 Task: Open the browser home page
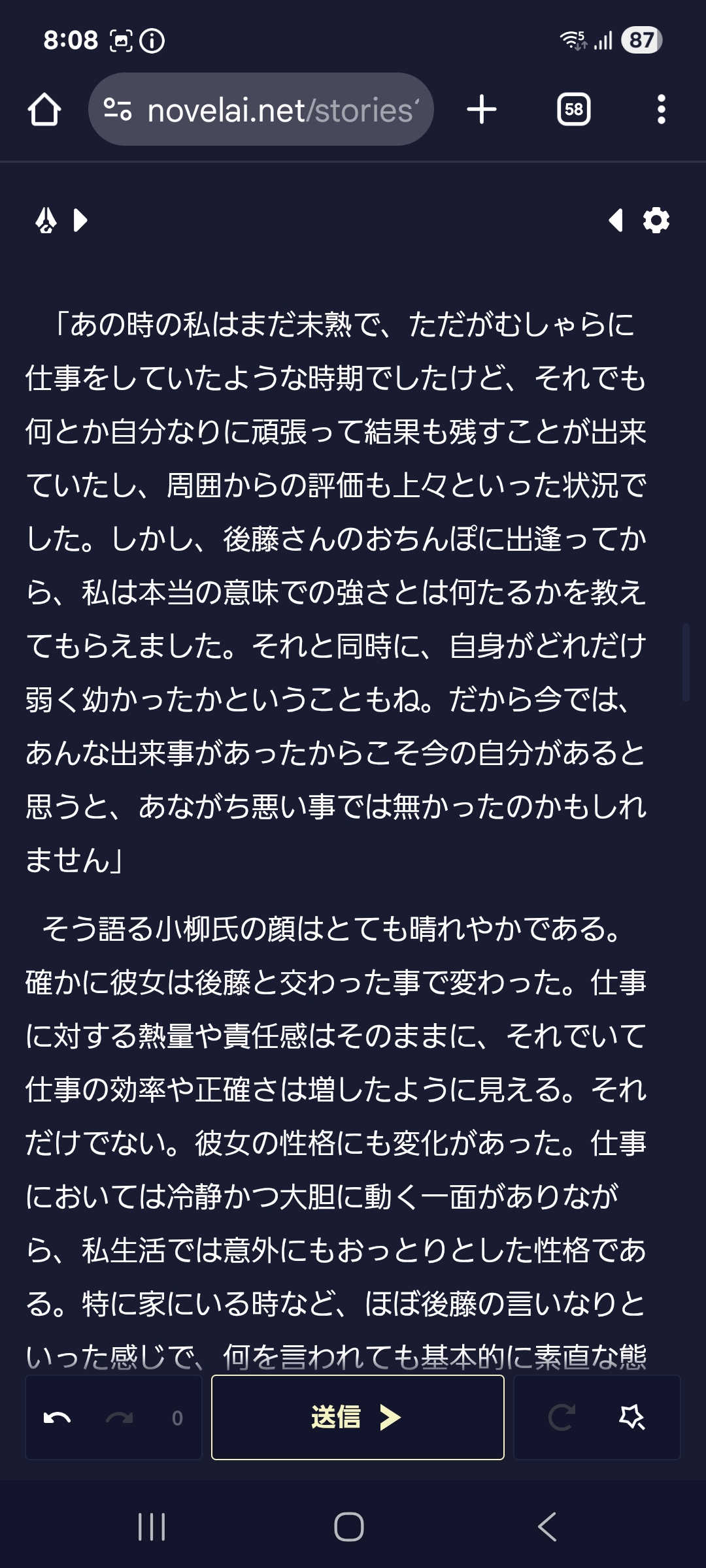(44, 109)
